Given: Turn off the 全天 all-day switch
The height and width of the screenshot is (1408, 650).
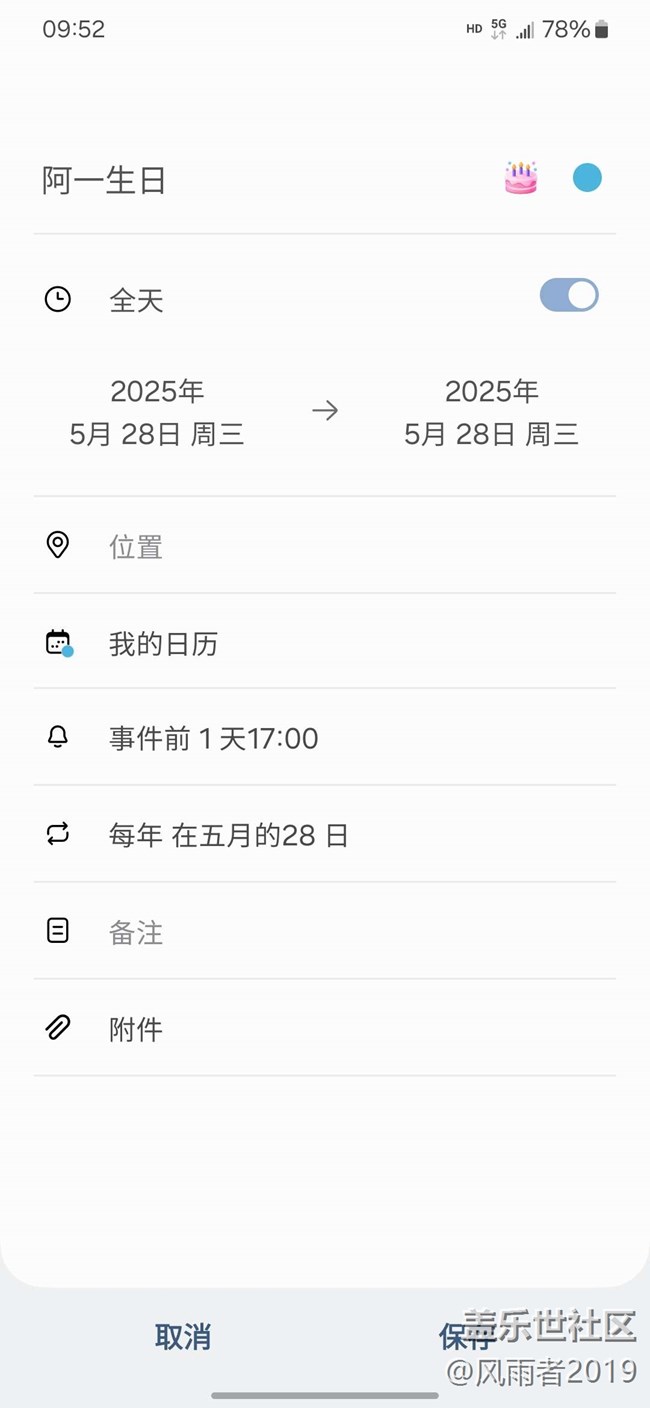Looking at the screenshot, I should pos(569,295).
